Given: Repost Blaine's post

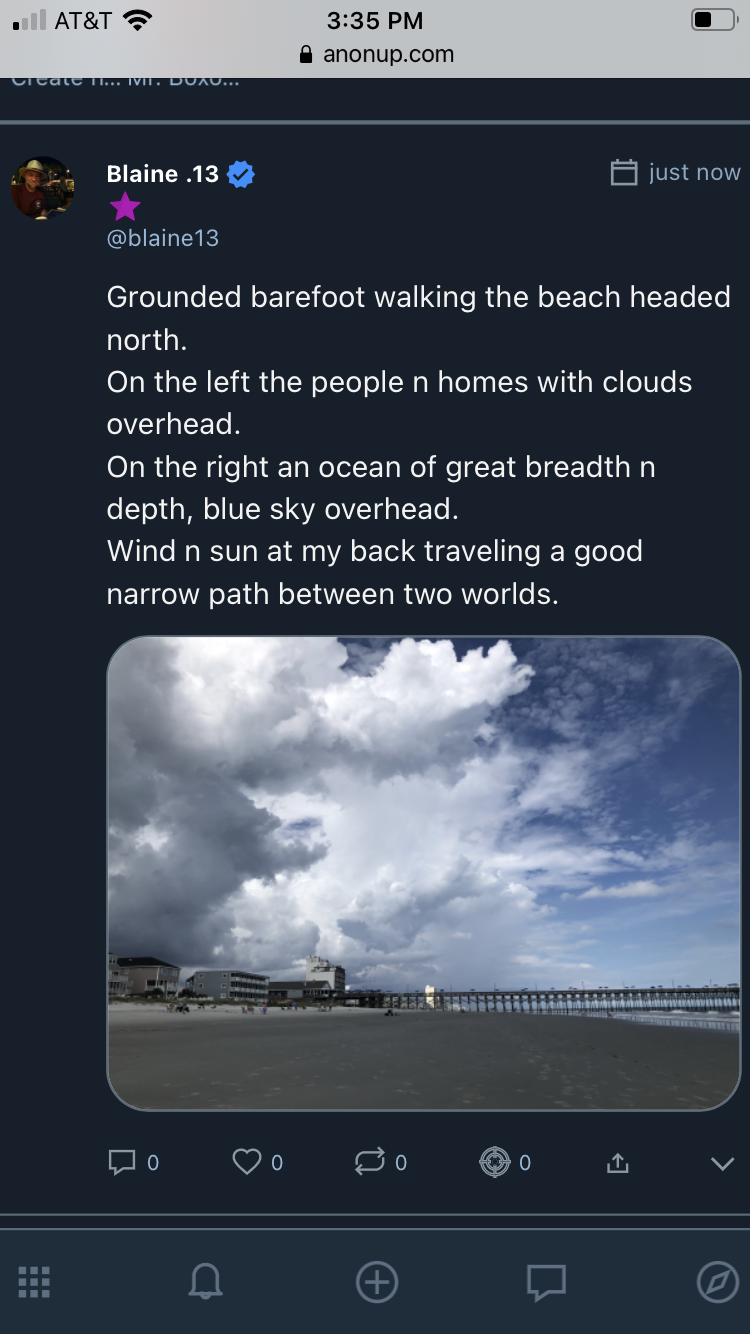Looking at the screenshot, I should (x=369, y=1162).
